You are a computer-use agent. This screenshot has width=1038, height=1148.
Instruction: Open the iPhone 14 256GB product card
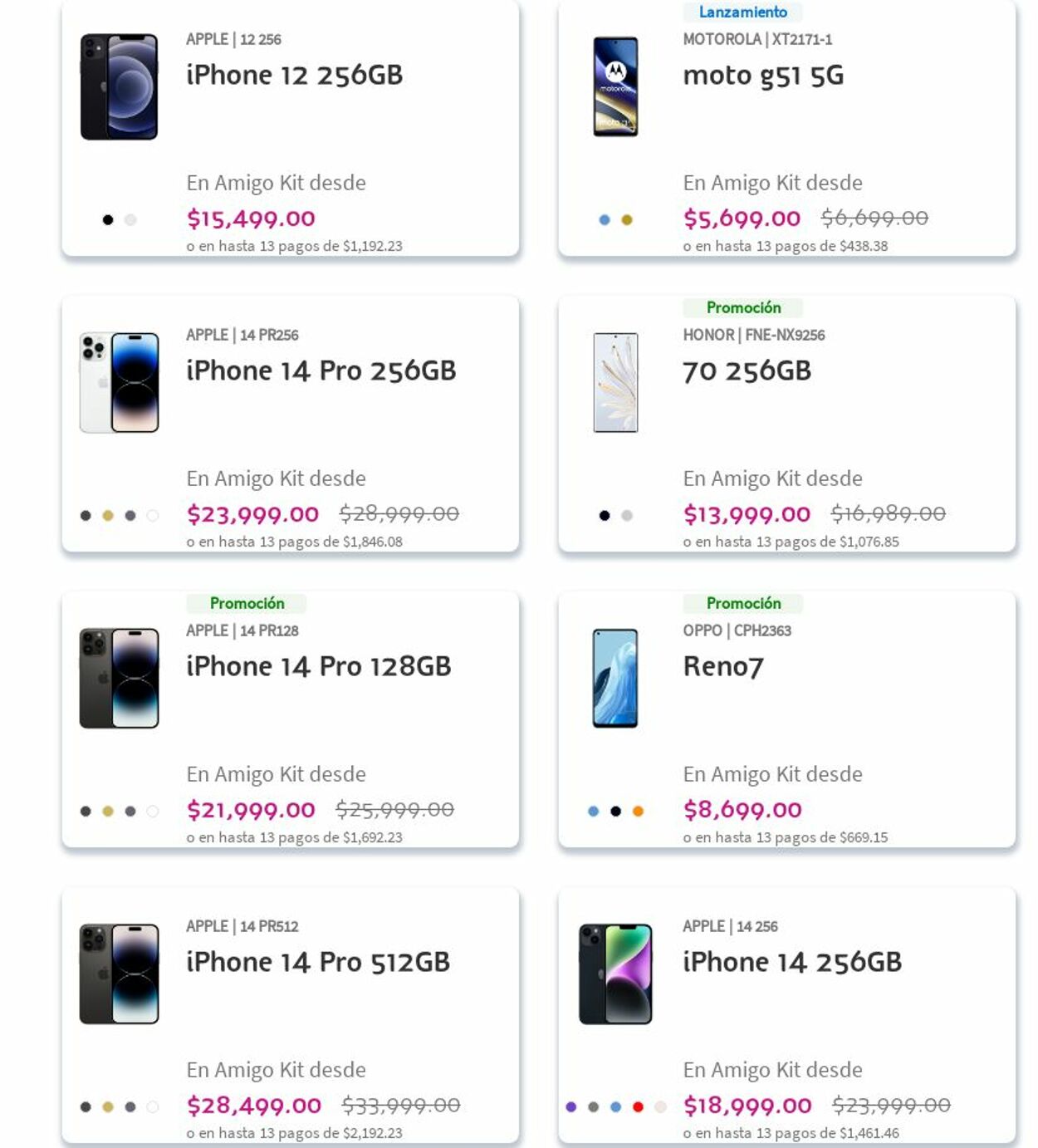[x=791, y=963]
